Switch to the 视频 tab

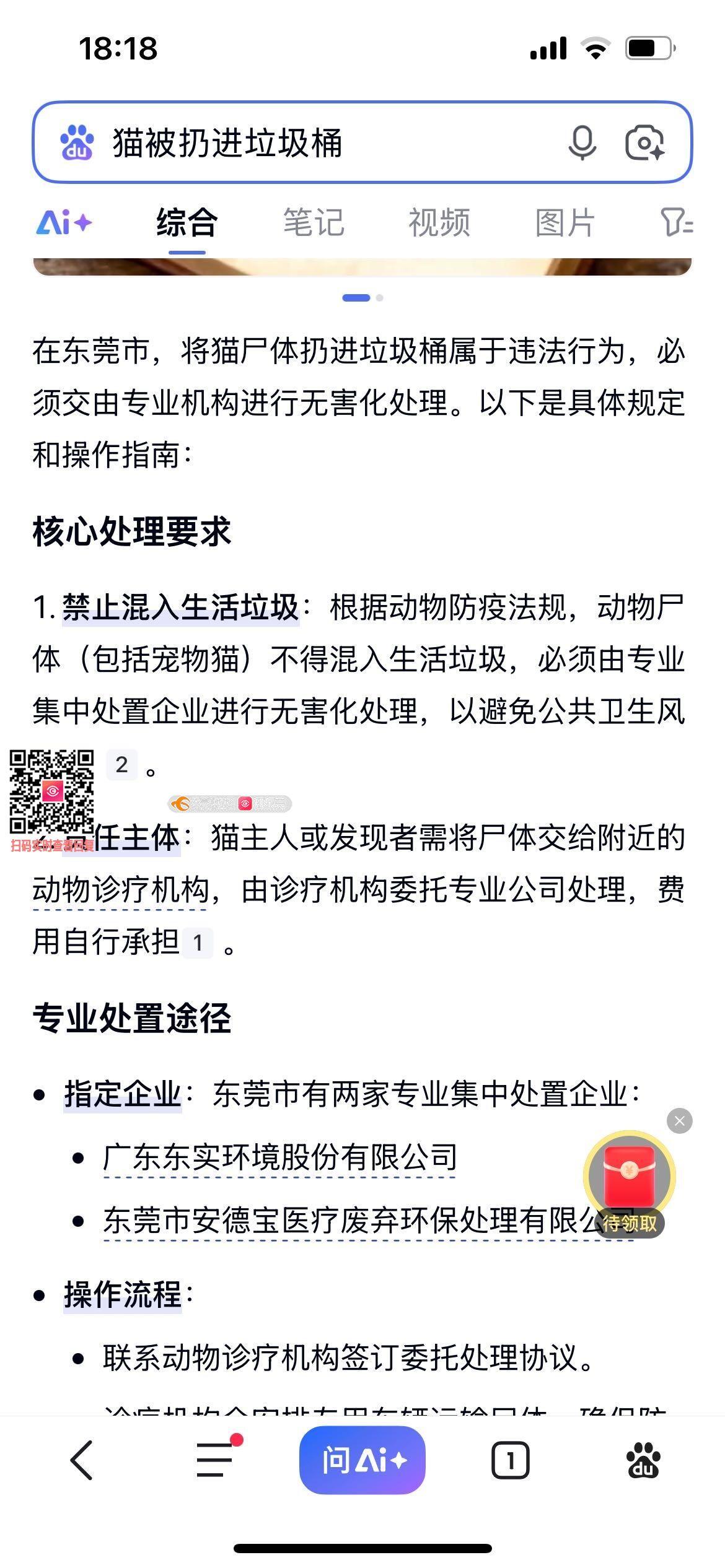coord(439,222)
